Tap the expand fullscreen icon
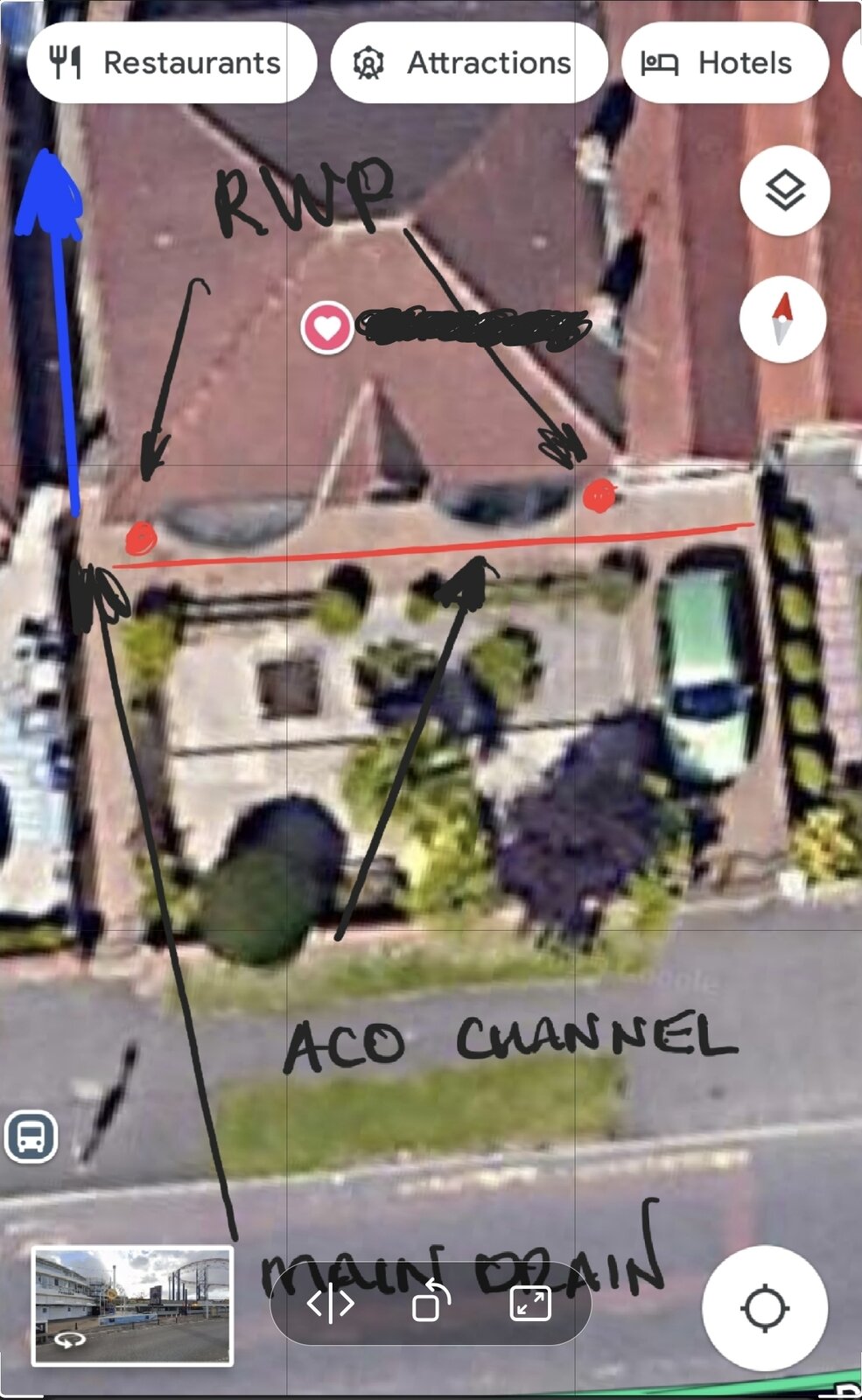Viewport: 862px width, 1400px height. (529, 1303)
